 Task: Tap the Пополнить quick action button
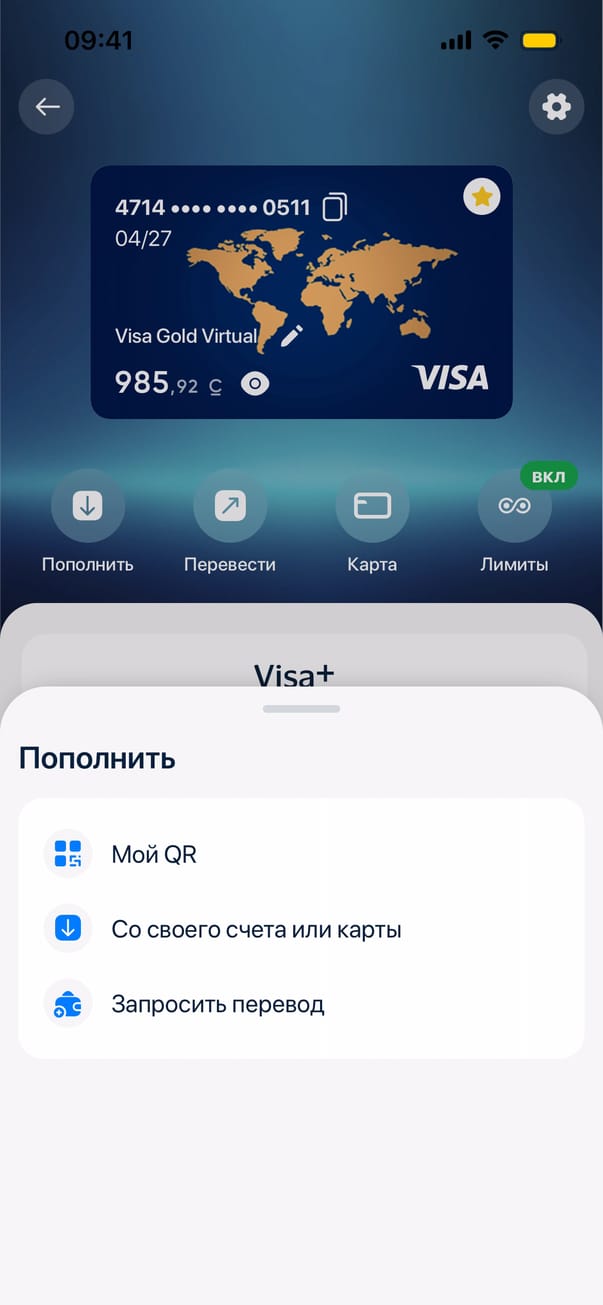tap(88, 506)
